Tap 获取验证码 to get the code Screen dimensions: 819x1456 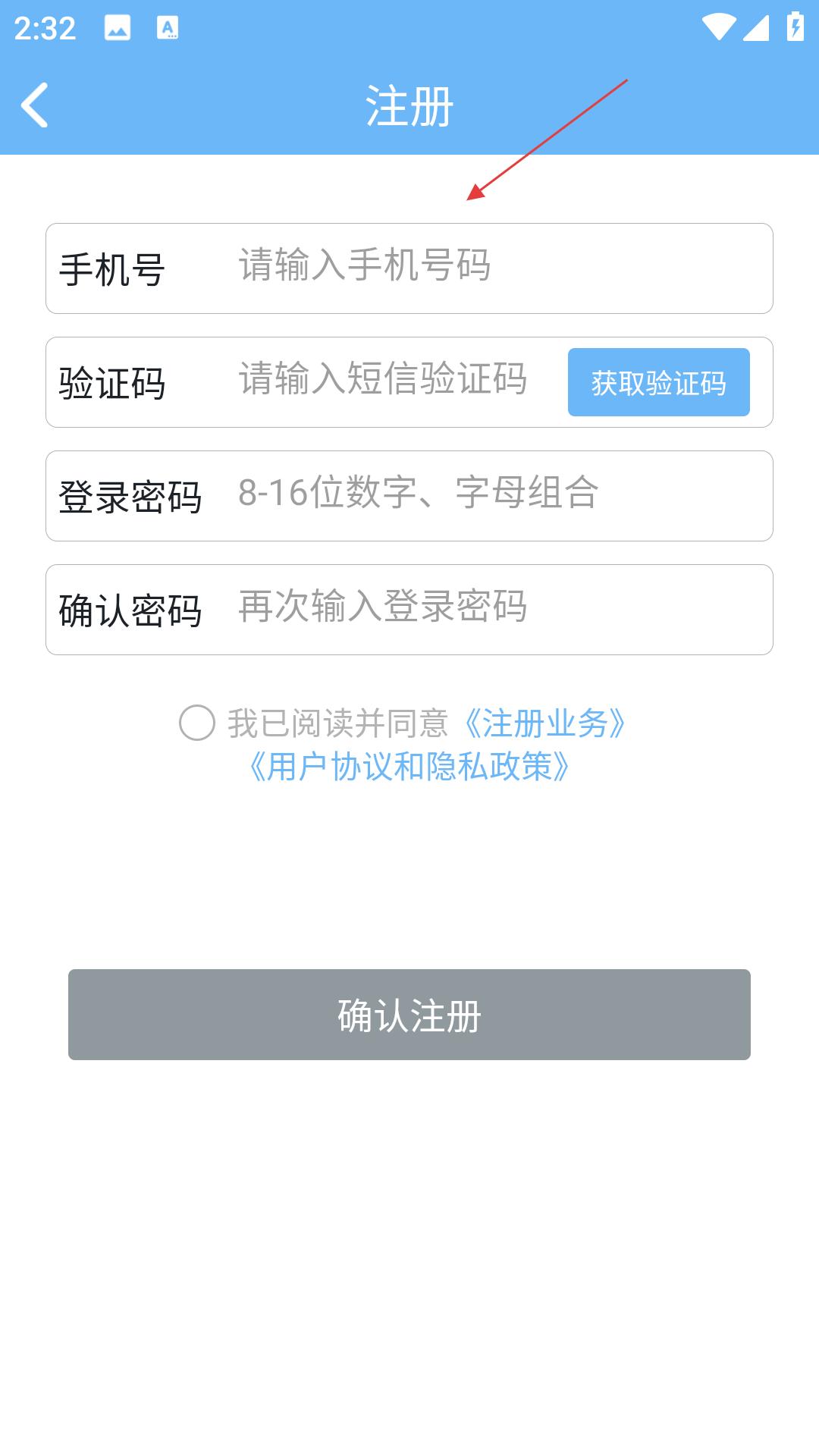click(659, 382)
